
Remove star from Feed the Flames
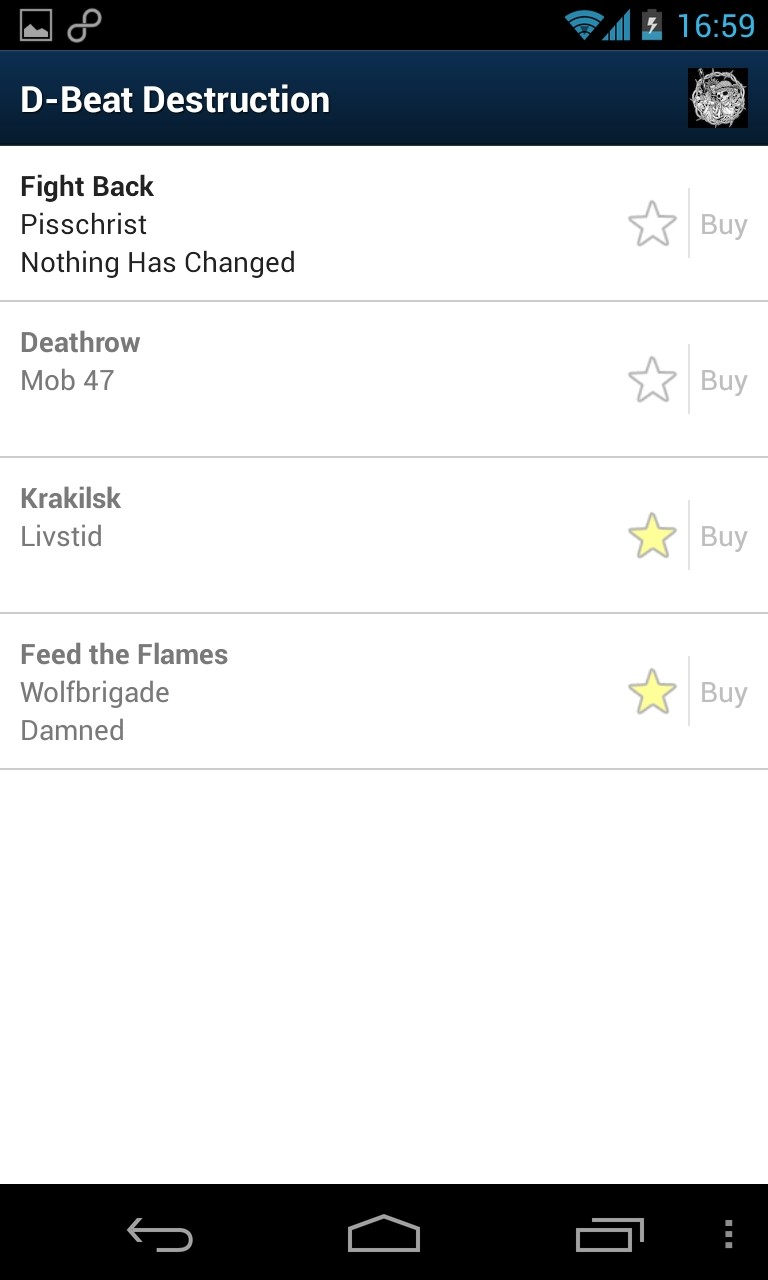click(x=652, y=692)
